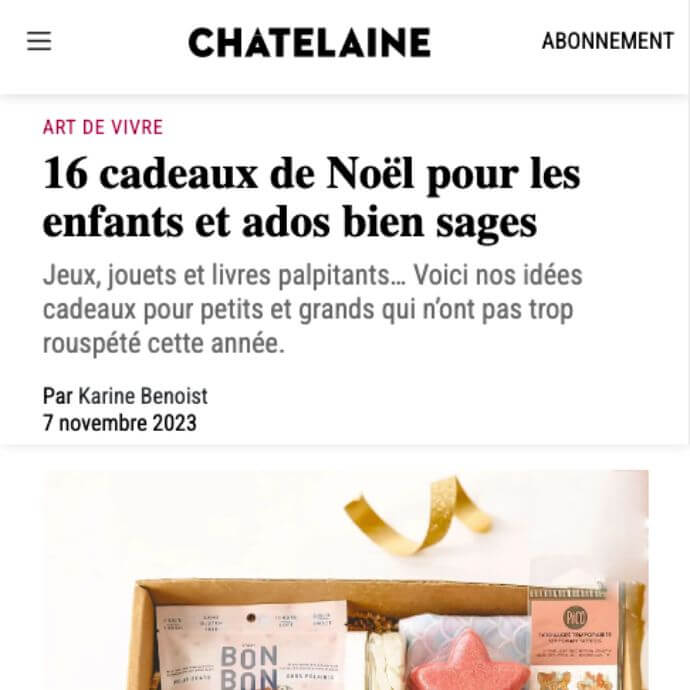This screenshot has width=690, height=690.
Task: Go to the Chatelaine home page
Action: (x=309, y=42)
